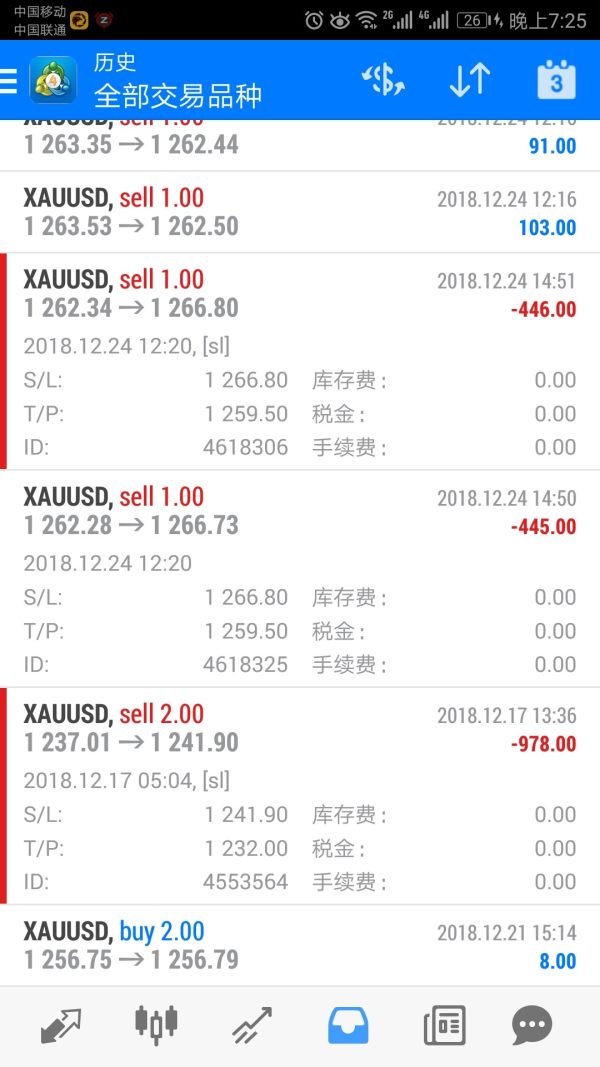The image size is (600, 1067).
Task: Open the calendar date range picker
Action: pos(556,80)
